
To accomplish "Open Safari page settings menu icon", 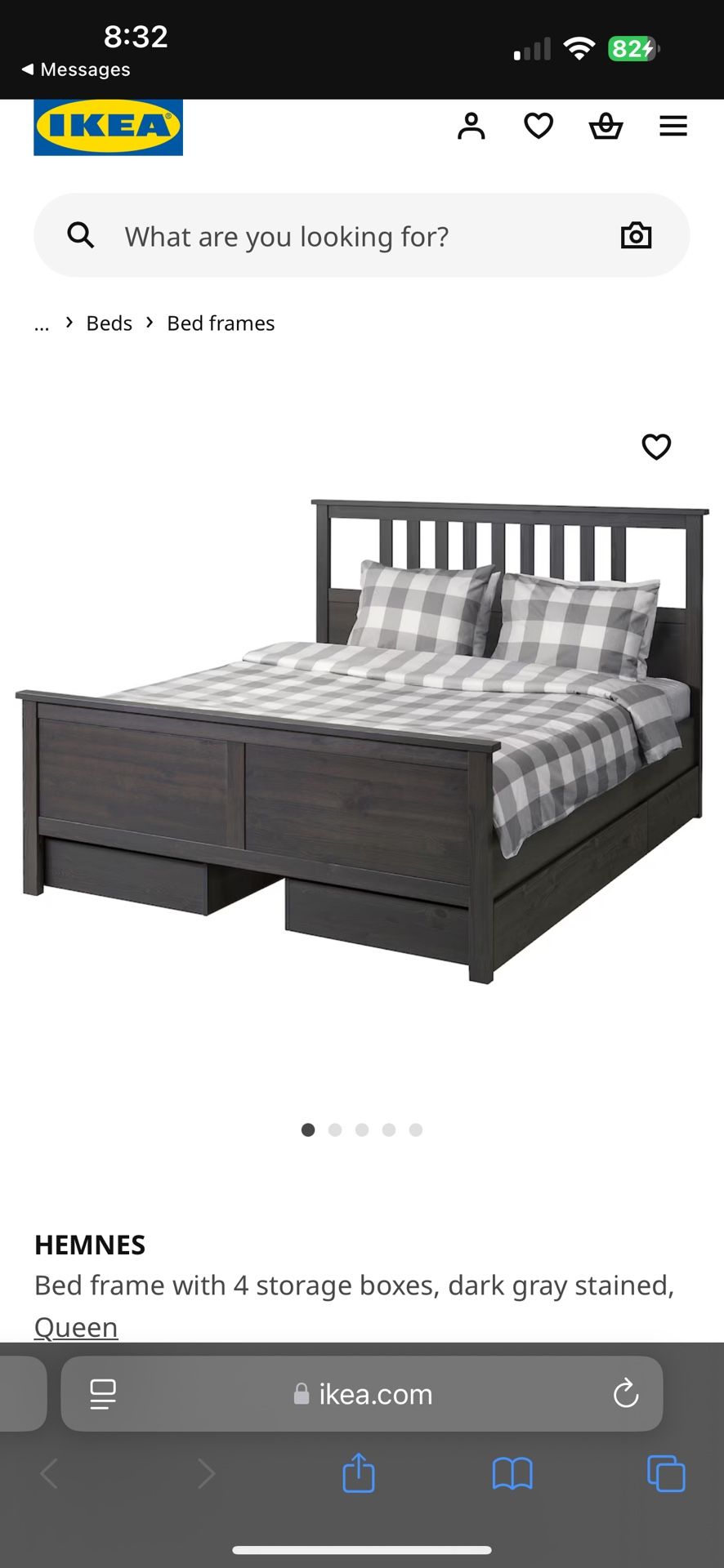I will pyautogui.click(x=103, y=1394).
